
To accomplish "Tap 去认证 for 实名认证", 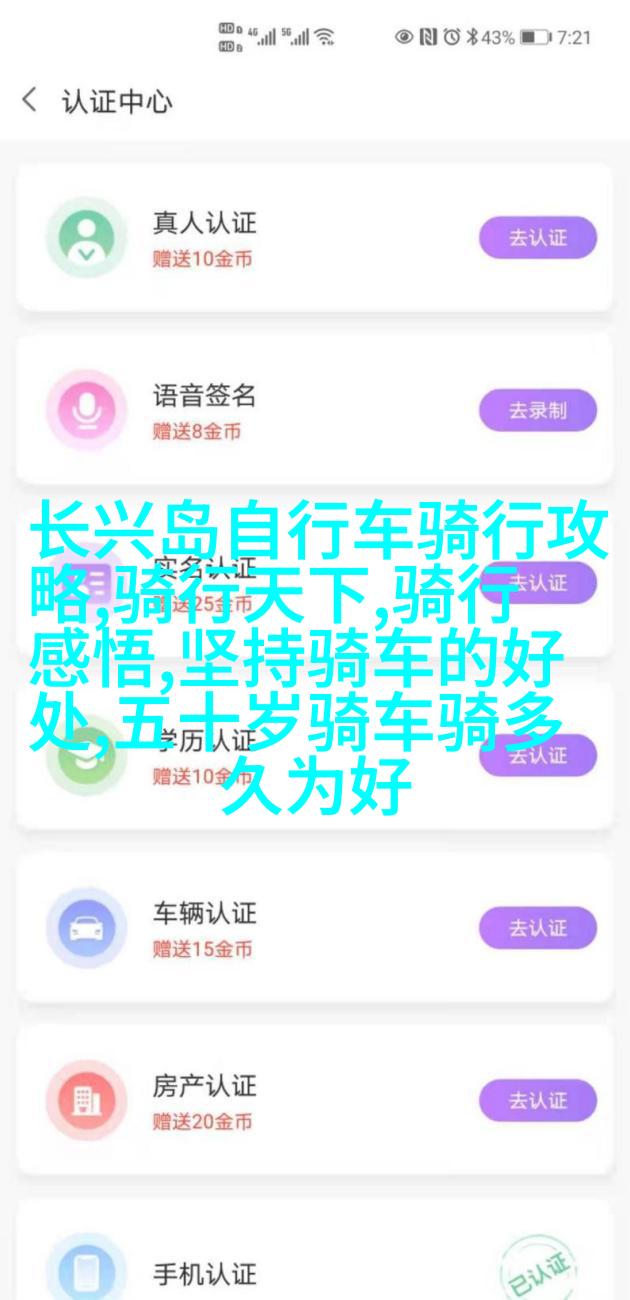I will (x=537, y=582).
